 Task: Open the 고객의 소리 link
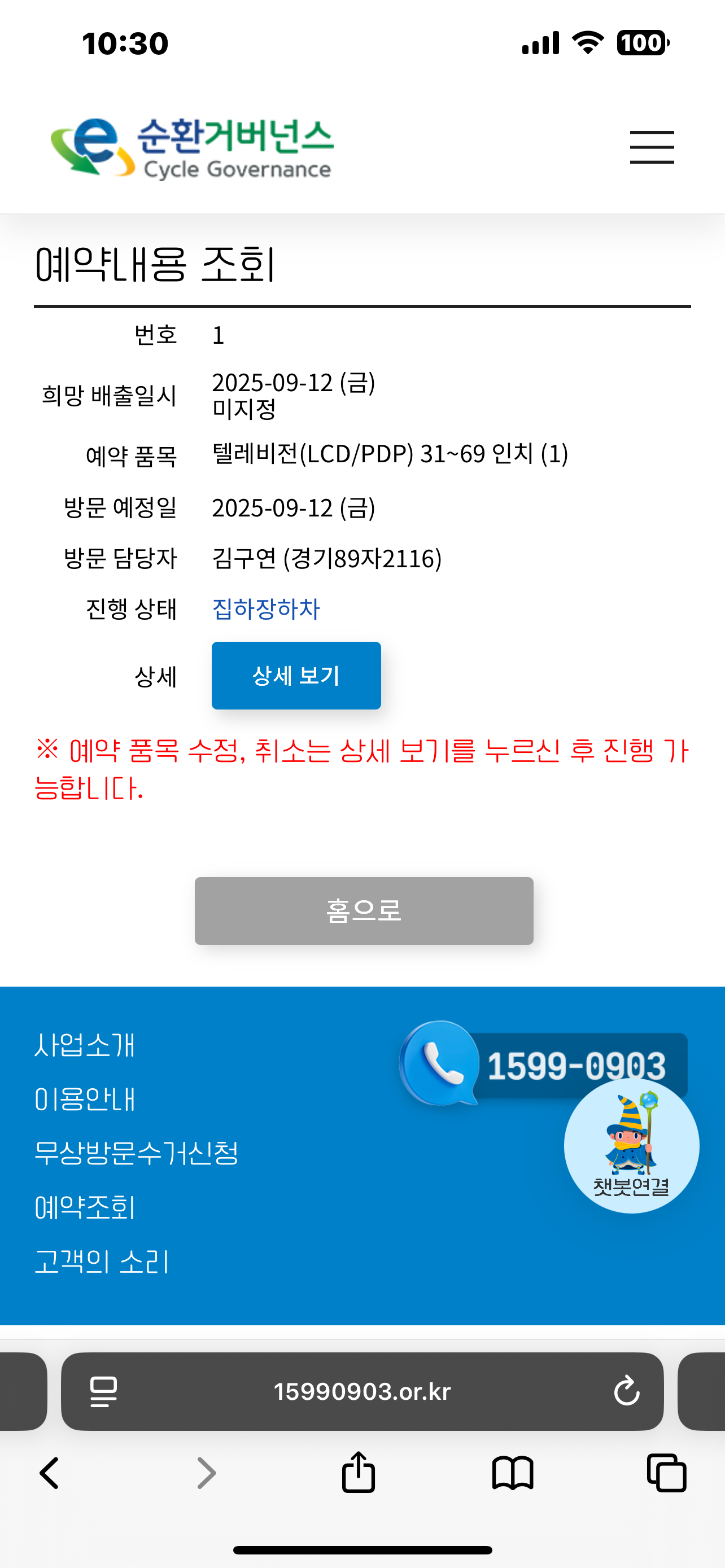pyautogui.click(x=102, y=1261)
